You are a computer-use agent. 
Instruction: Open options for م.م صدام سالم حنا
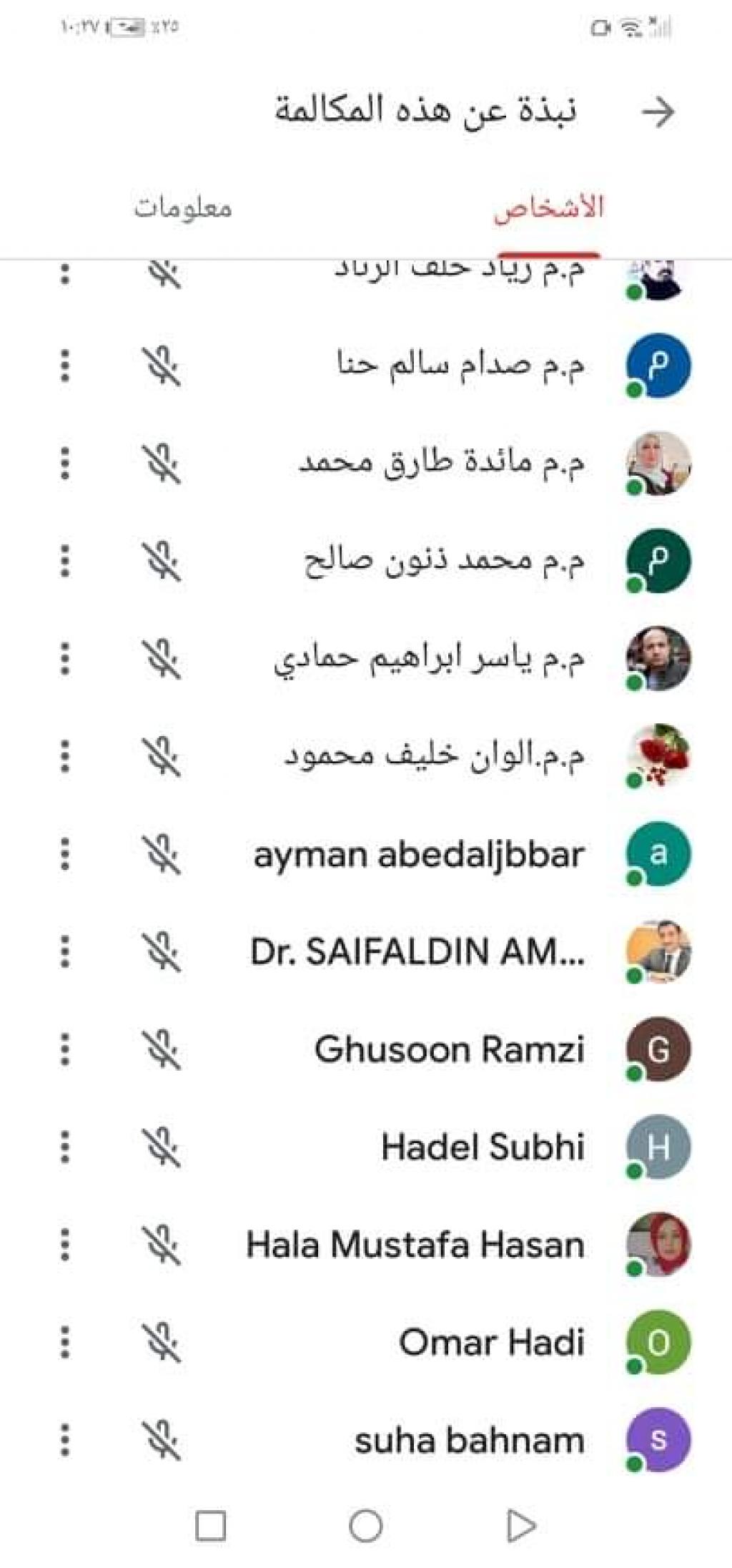[65, 366]
